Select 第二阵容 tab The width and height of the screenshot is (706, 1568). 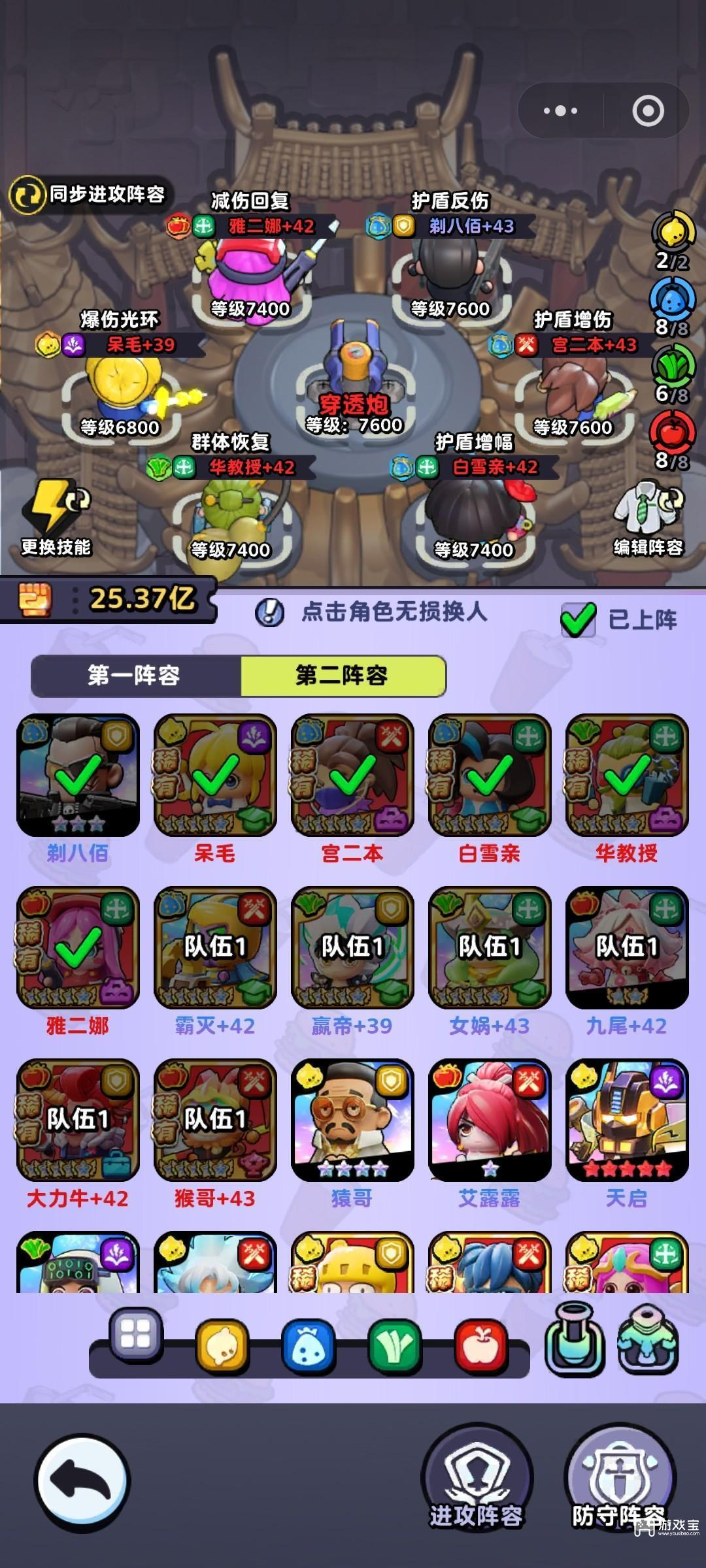pos(343,676)
